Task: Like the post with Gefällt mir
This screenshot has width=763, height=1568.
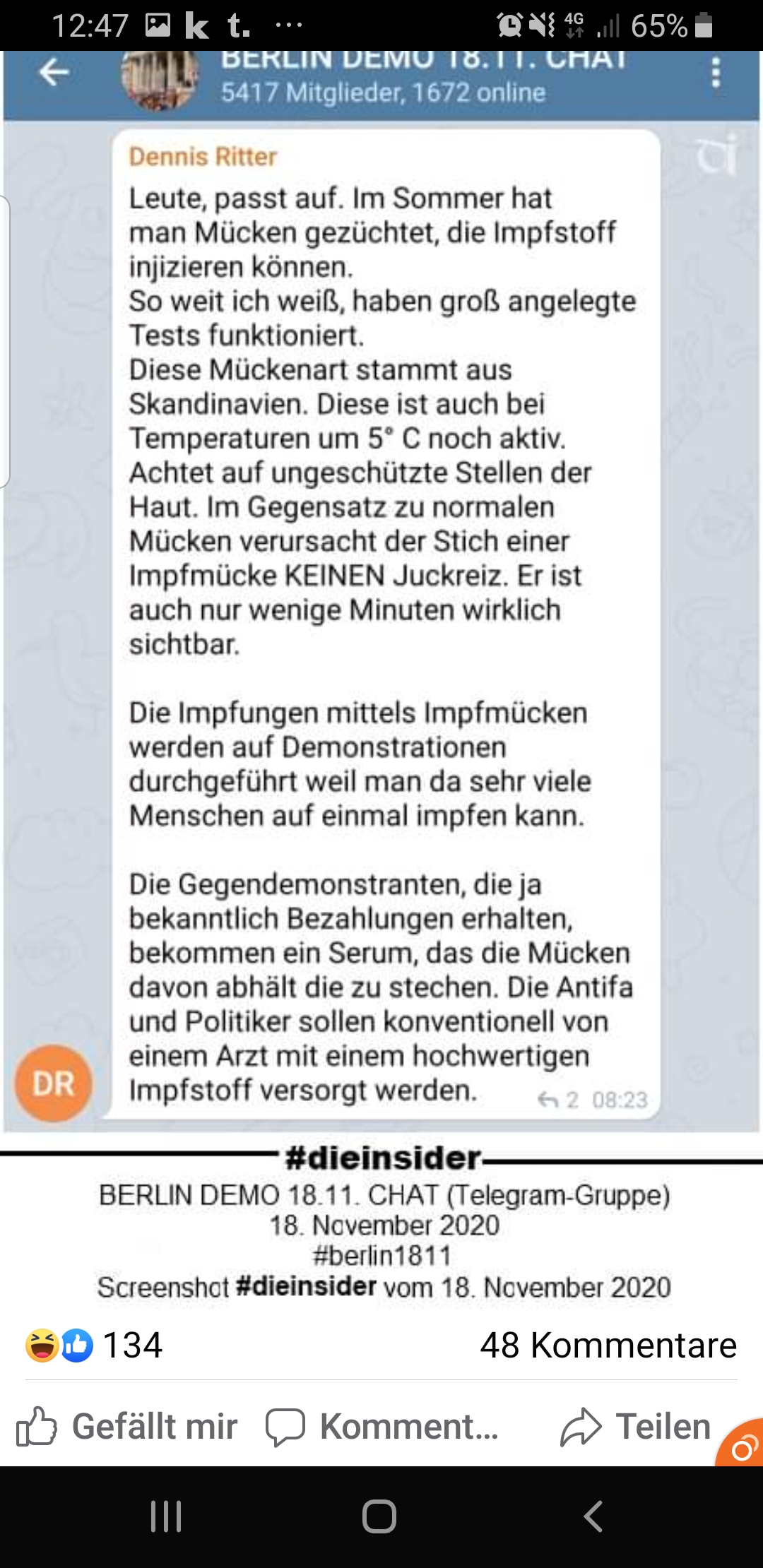Action: [127, 1426]
